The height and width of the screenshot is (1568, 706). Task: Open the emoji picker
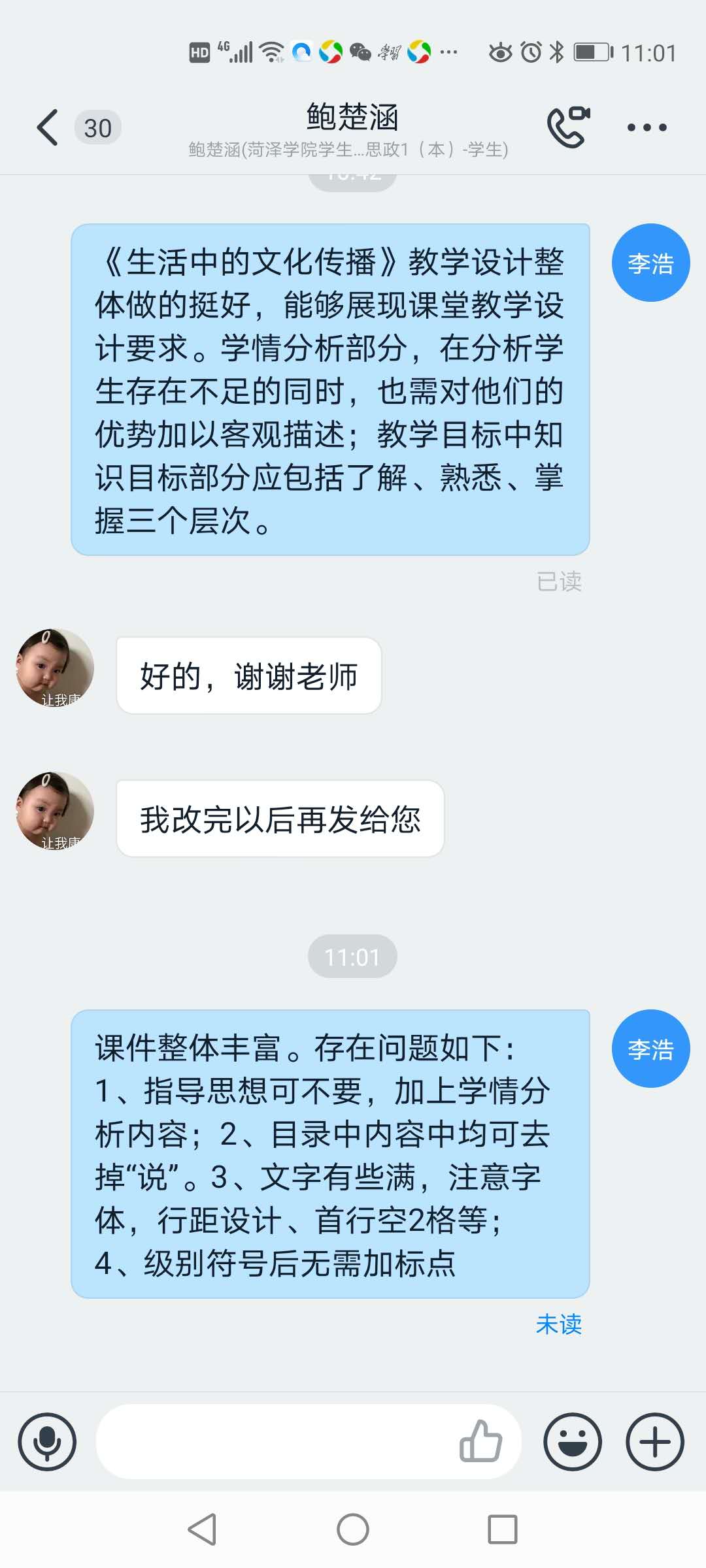point(573,1442)
